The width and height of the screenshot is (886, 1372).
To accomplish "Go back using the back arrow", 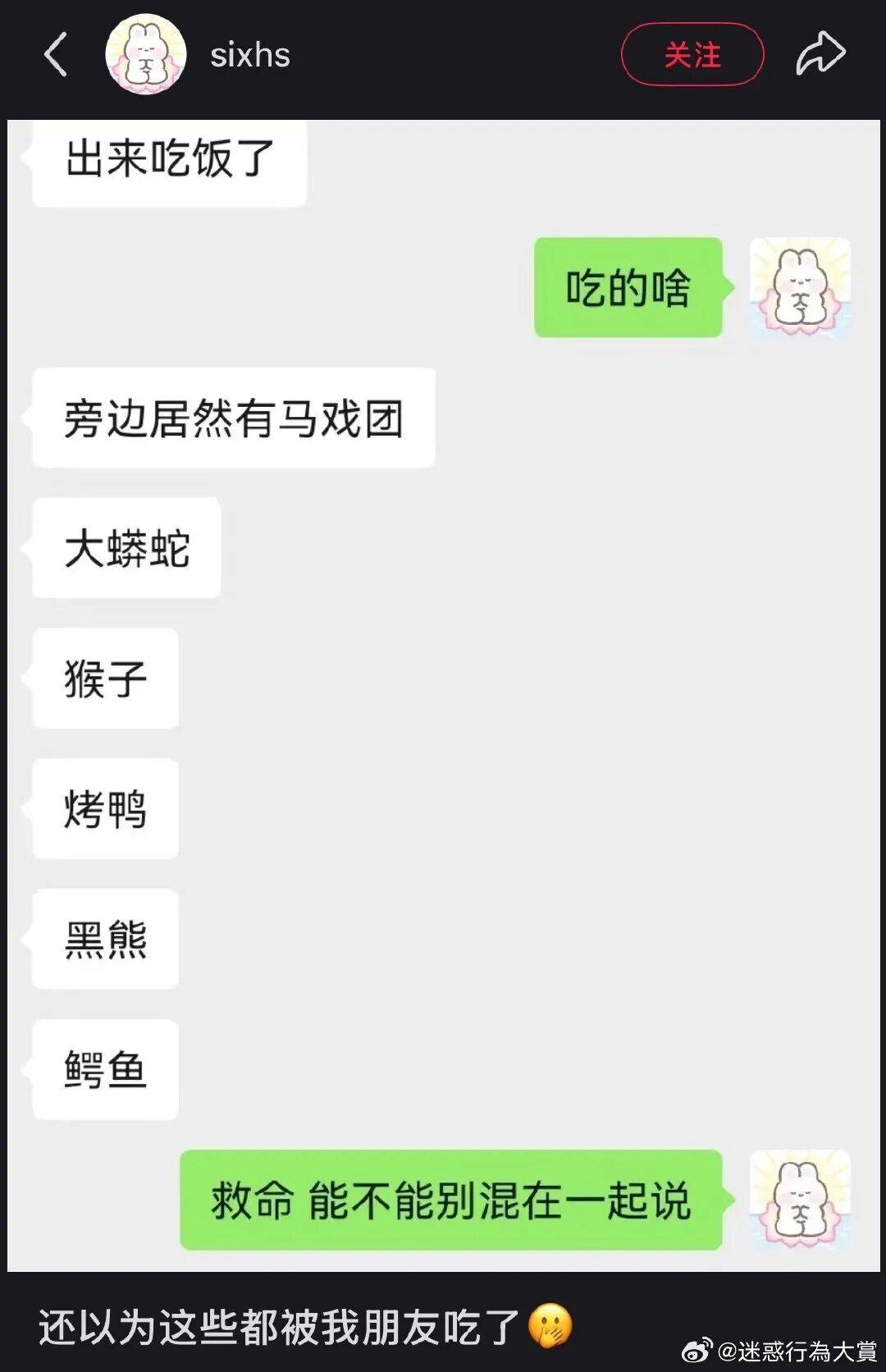I will (x=56, y=55).
